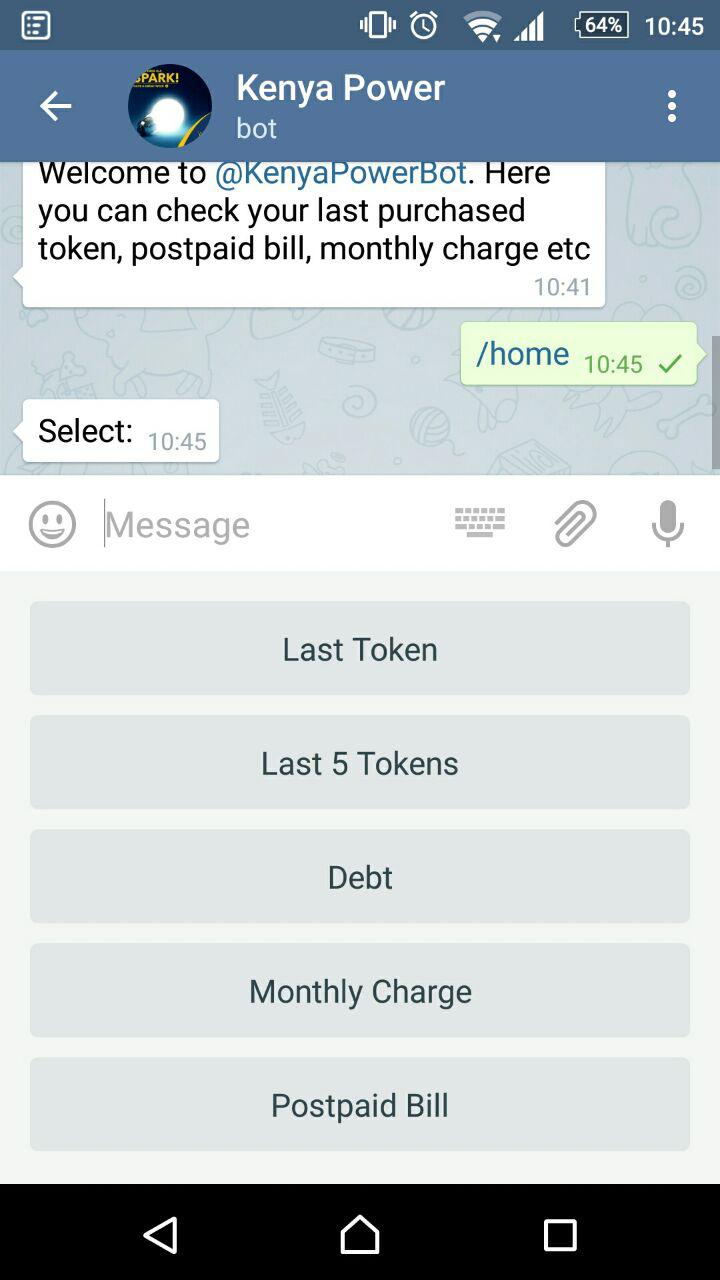Tap the microphone to record voice

coord(667,524)
